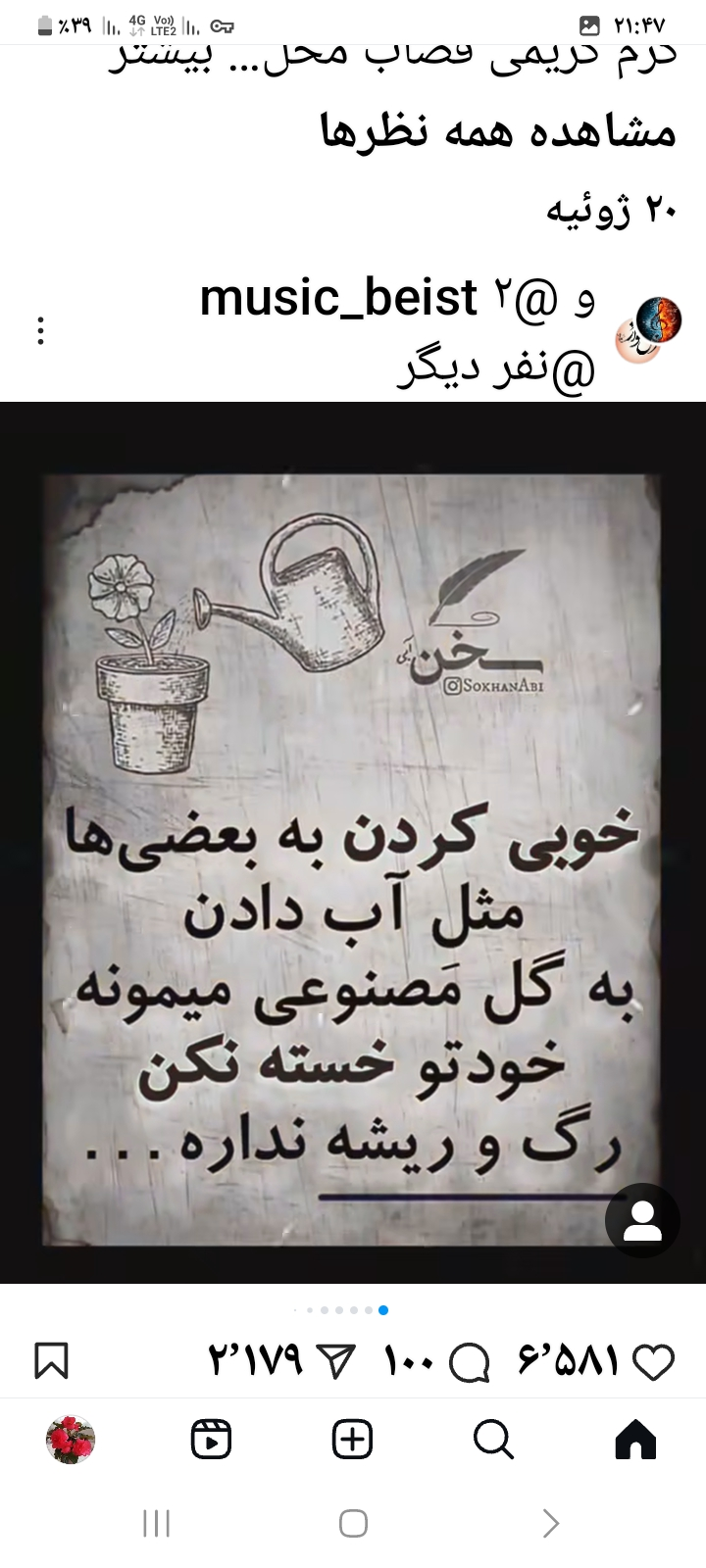
Task: Create a new post with the plus button
Action: [x=353, y=1440]
